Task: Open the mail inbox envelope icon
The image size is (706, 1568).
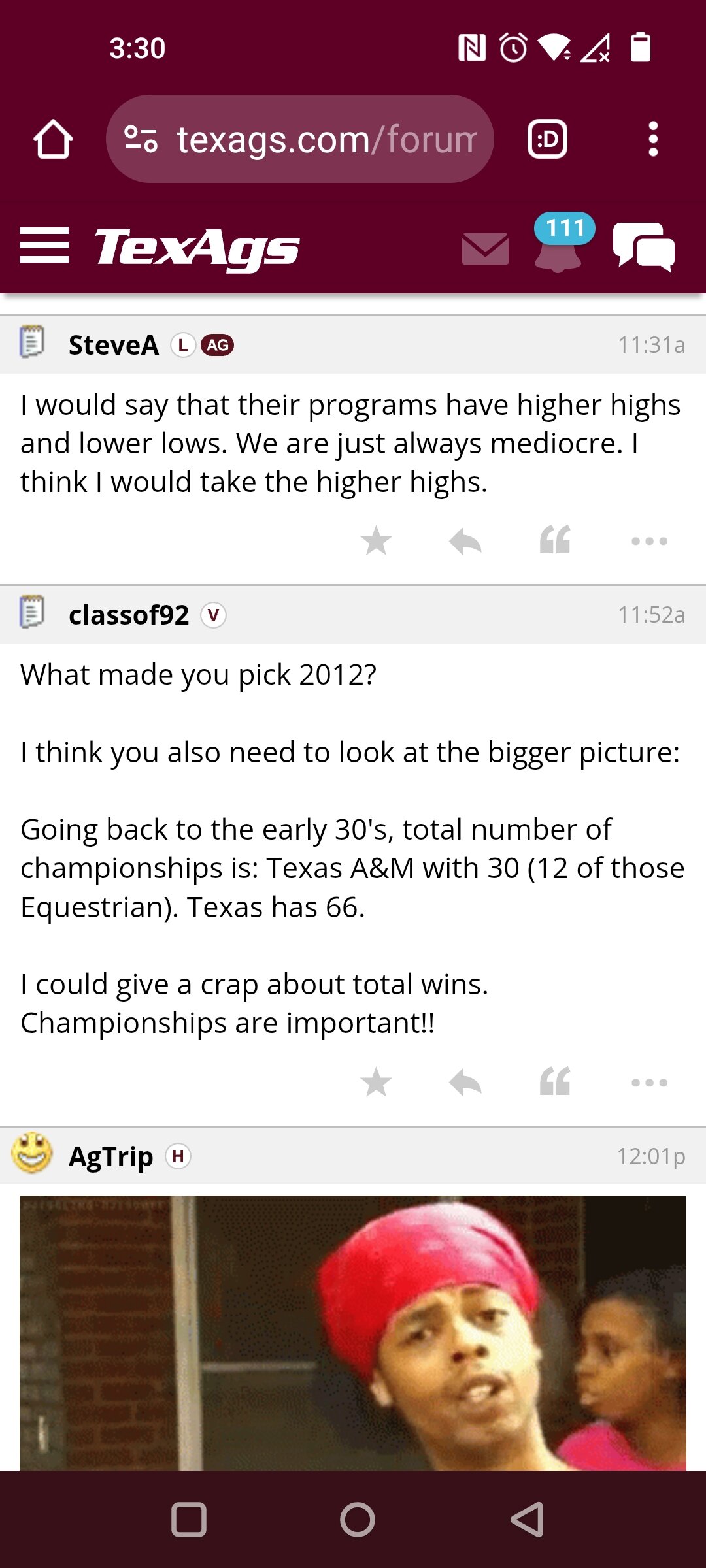Action: [485, 248]
